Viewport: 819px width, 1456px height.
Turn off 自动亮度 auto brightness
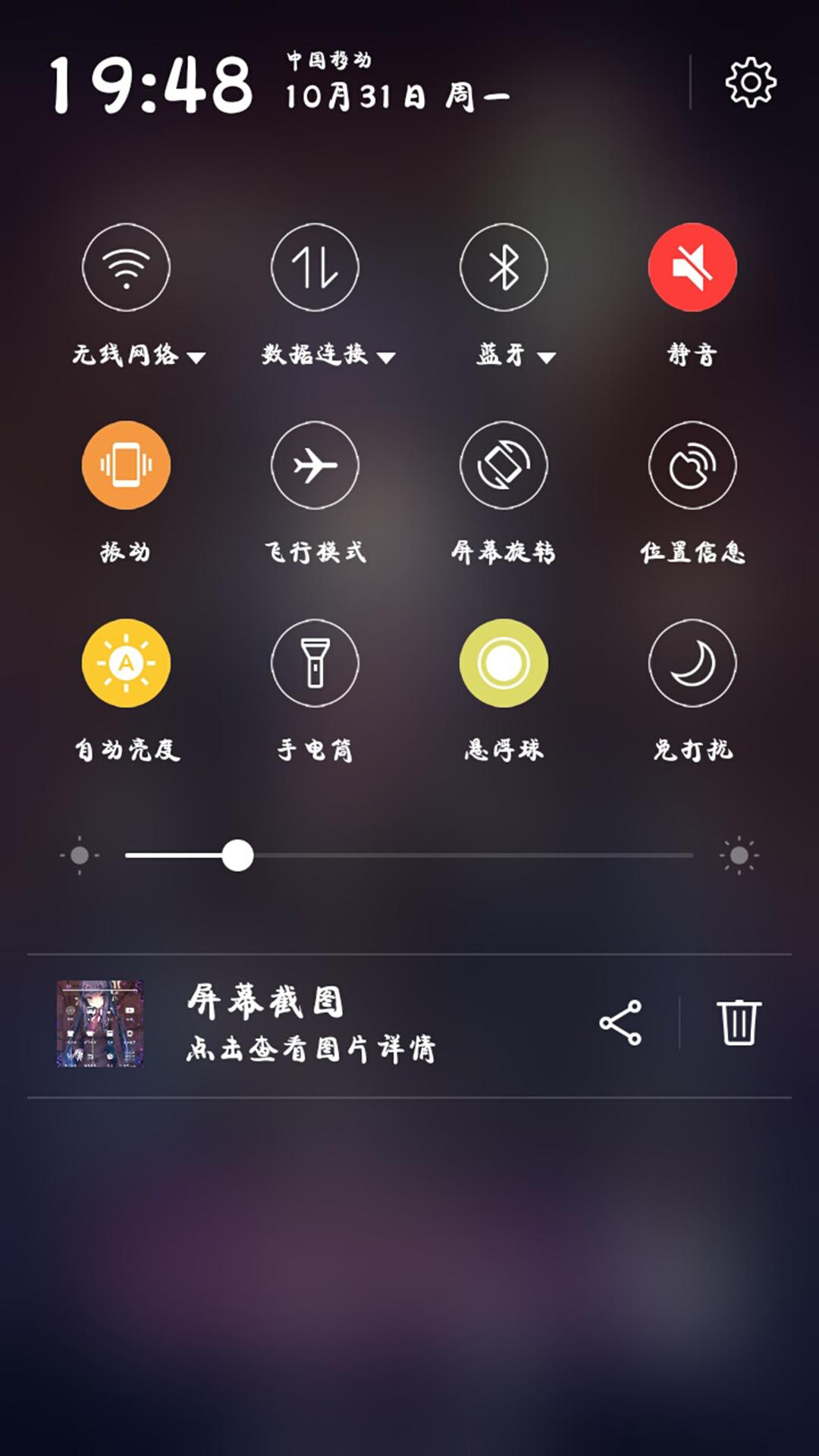tap(126, 663)
